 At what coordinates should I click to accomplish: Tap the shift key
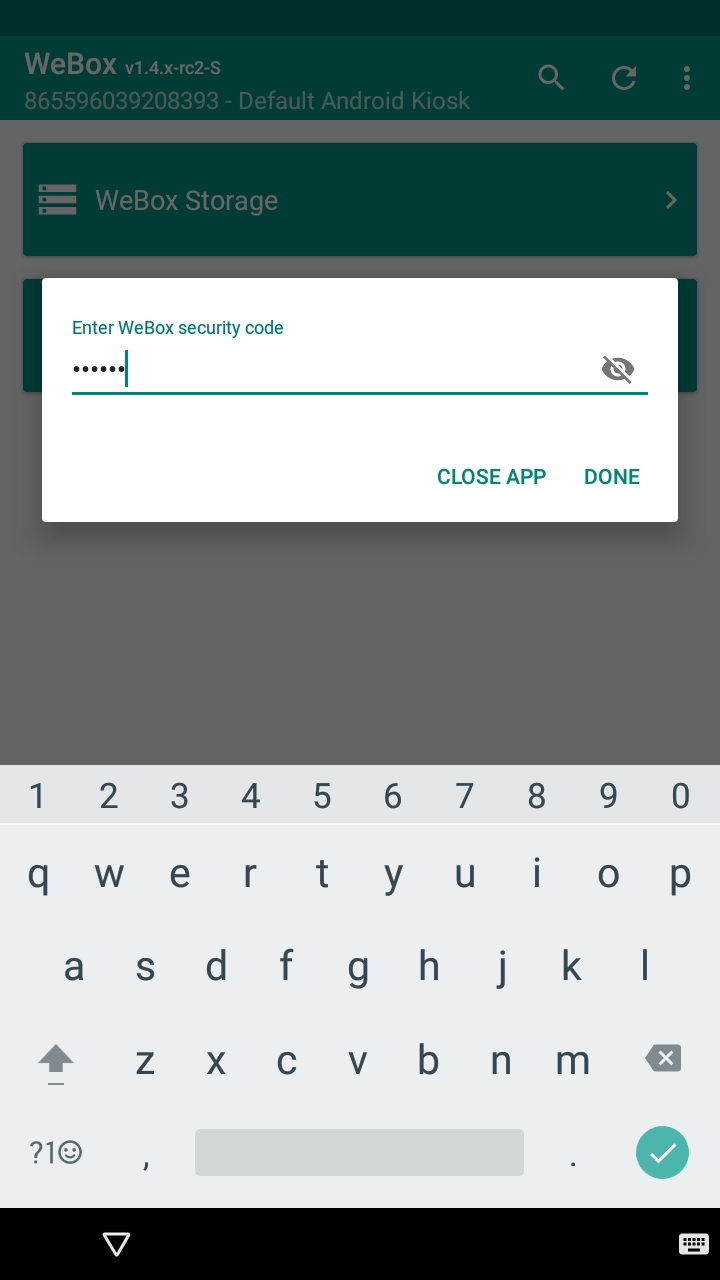coord(56,1061)
